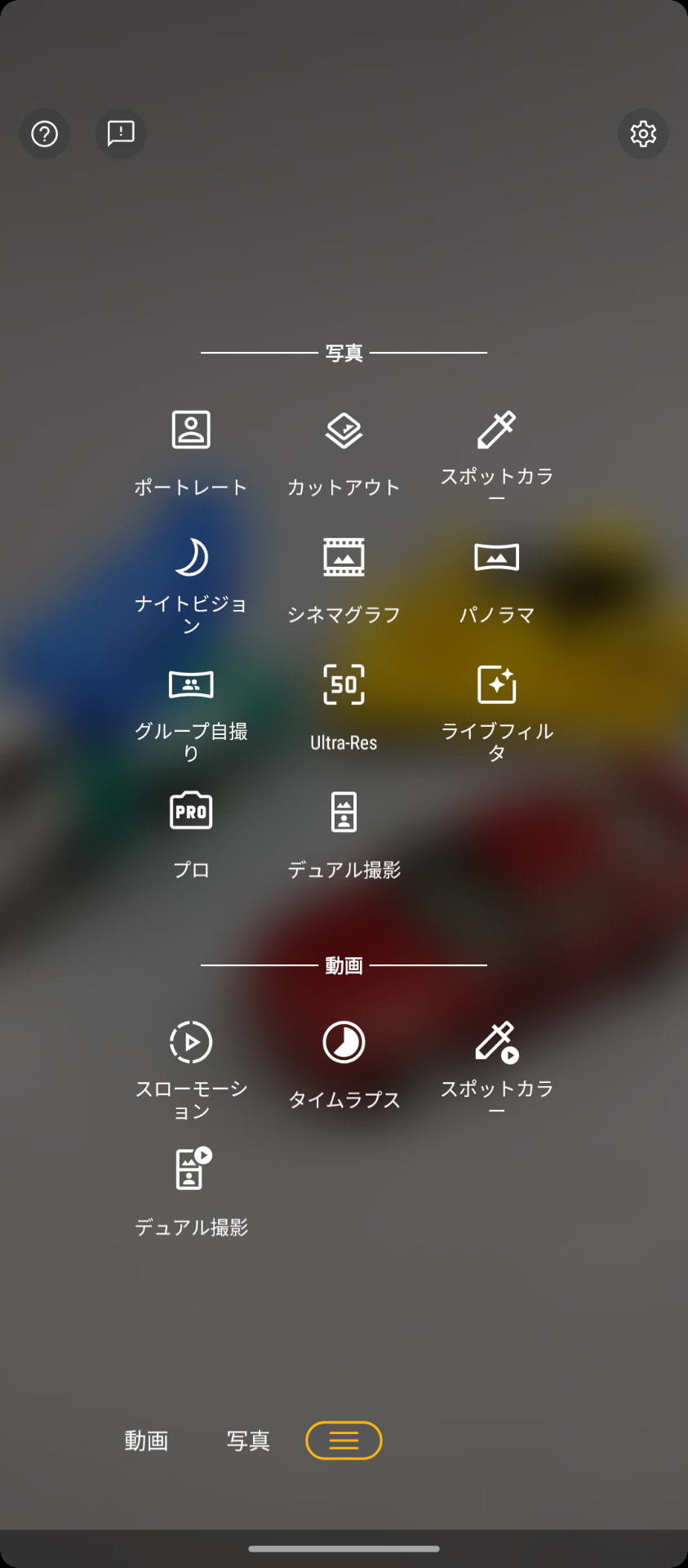Viewport: 688px width, 1568px height.
Task: Switch to the 動画 (video) tab
Action: tap(146, 1440)
